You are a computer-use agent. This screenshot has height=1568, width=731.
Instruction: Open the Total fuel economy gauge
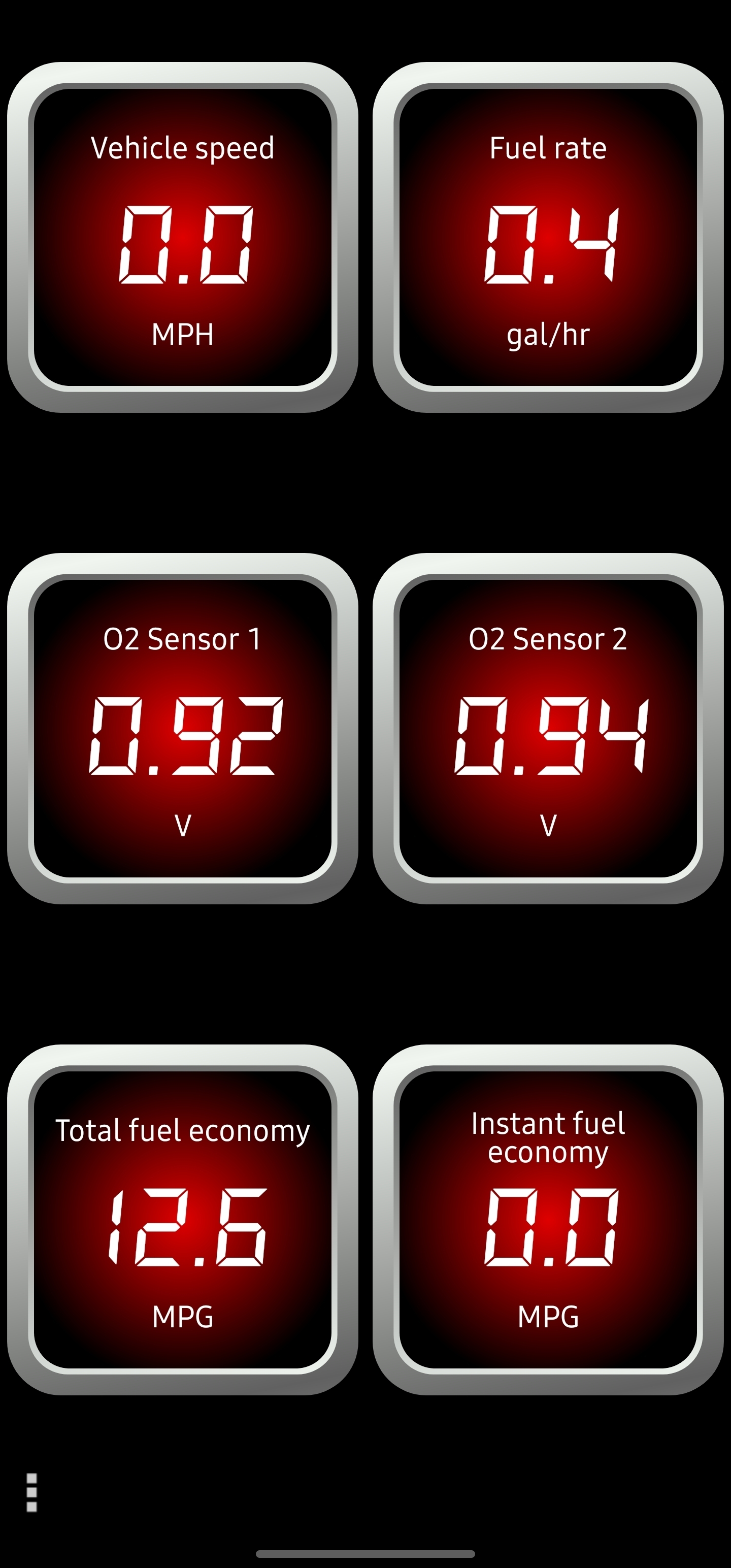pos(183,1220)
